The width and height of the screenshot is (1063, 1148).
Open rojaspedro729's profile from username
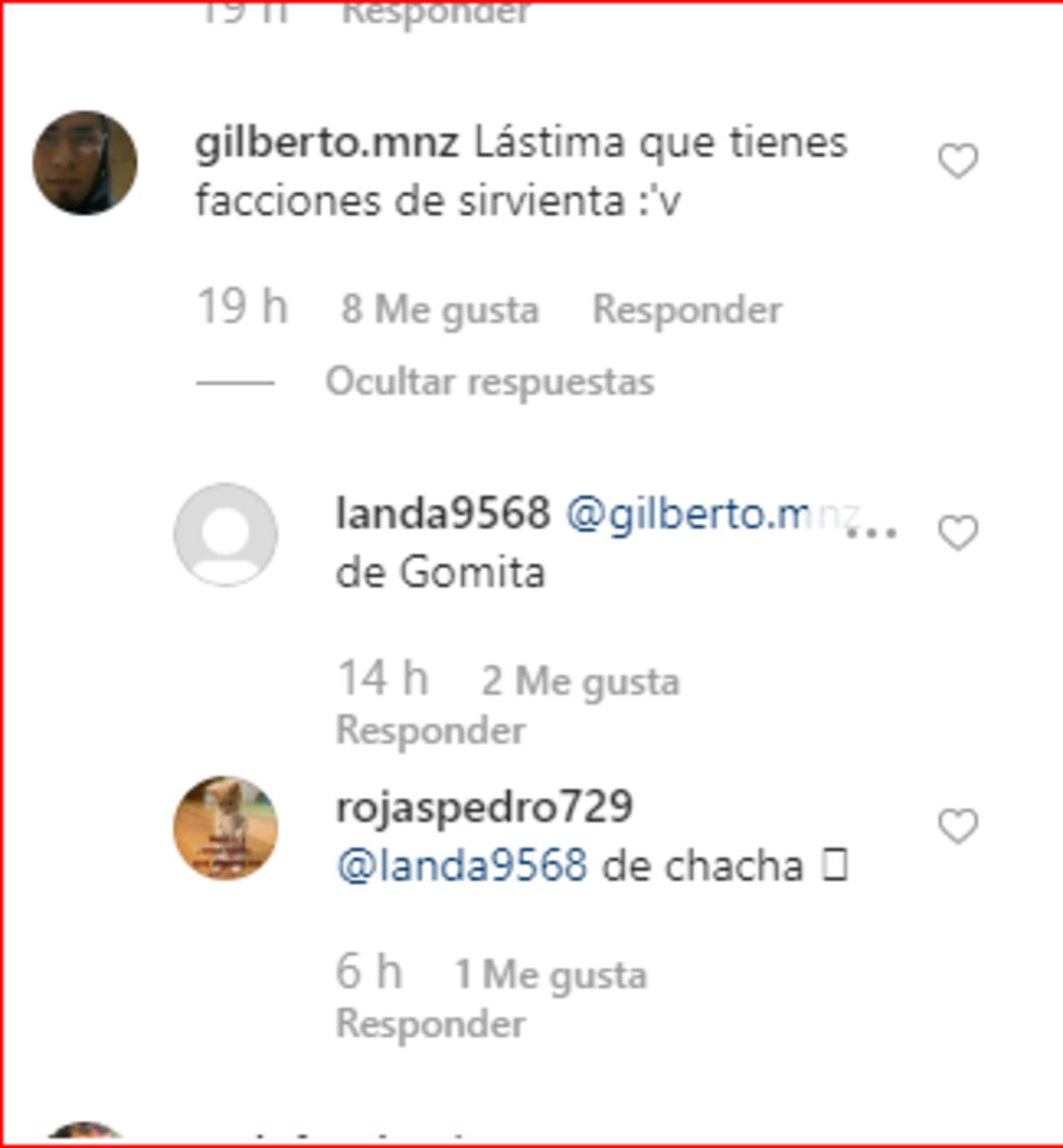[485, 807]
